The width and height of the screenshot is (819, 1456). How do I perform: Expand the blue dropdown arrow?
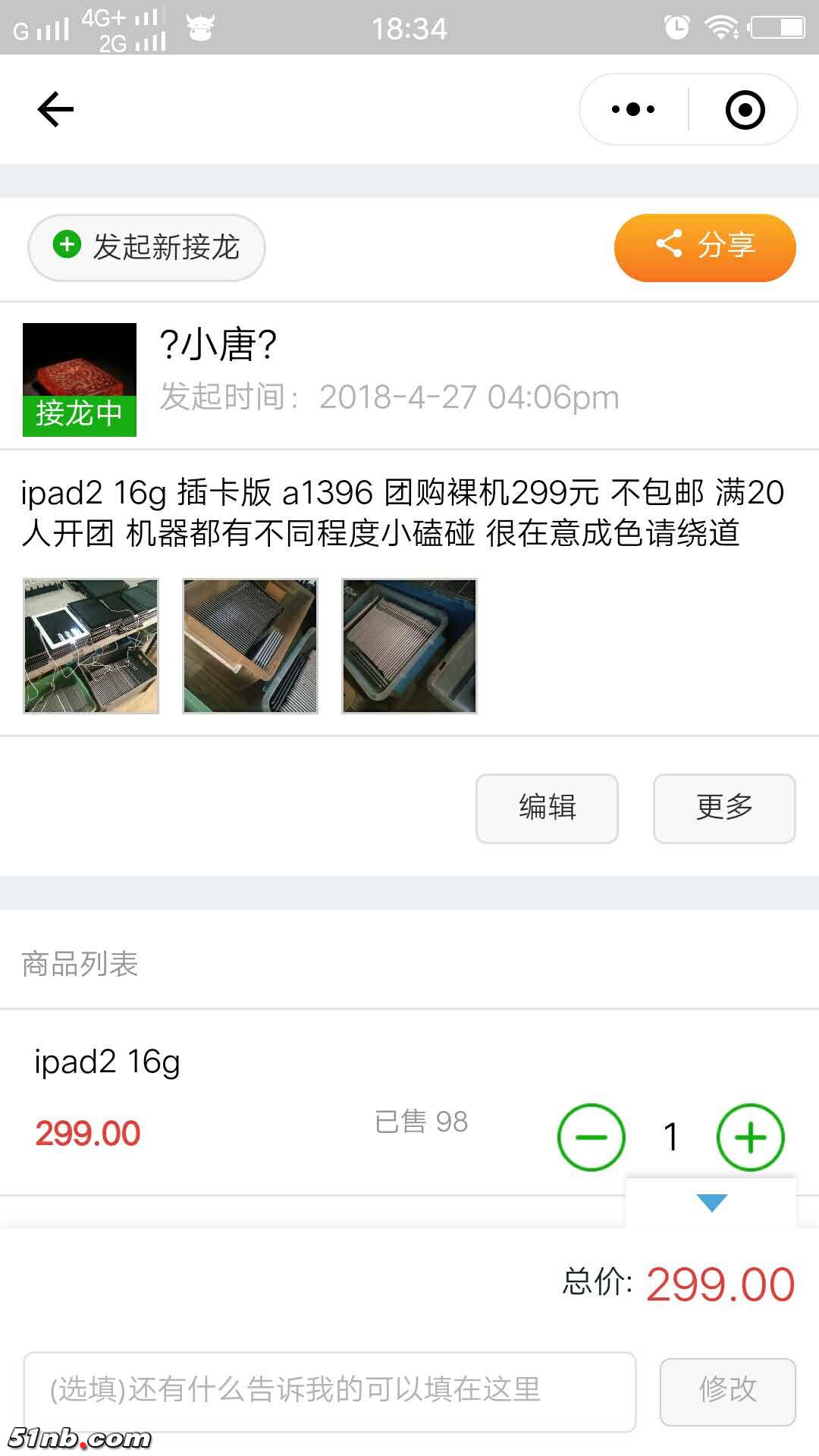coord(711,1203)
